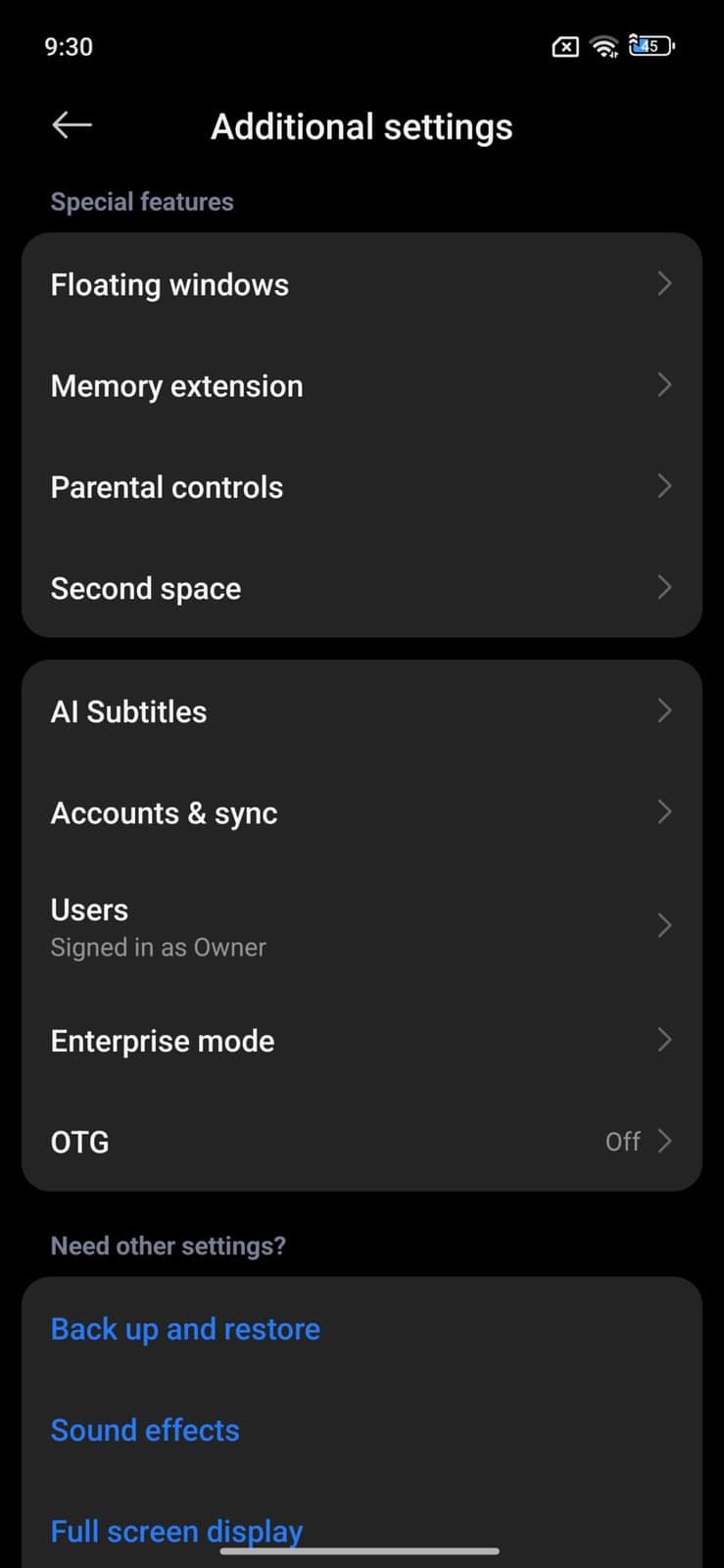Open Memory extension settings
The width and height of the screenshot is (724, 1568).
(x=361, y=386)
